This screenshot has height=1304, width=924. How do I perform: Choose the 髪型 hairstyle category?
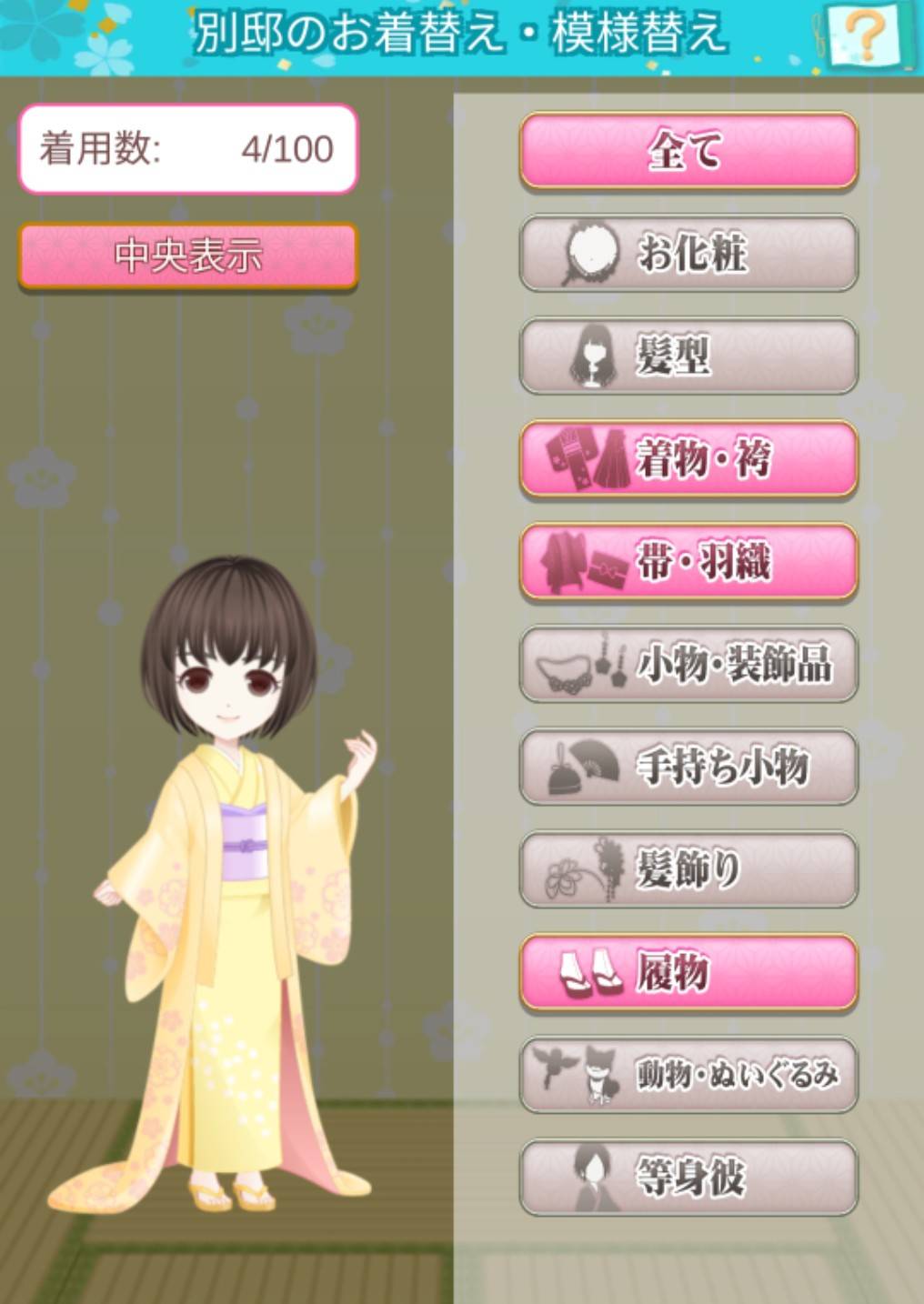(688, 356)
